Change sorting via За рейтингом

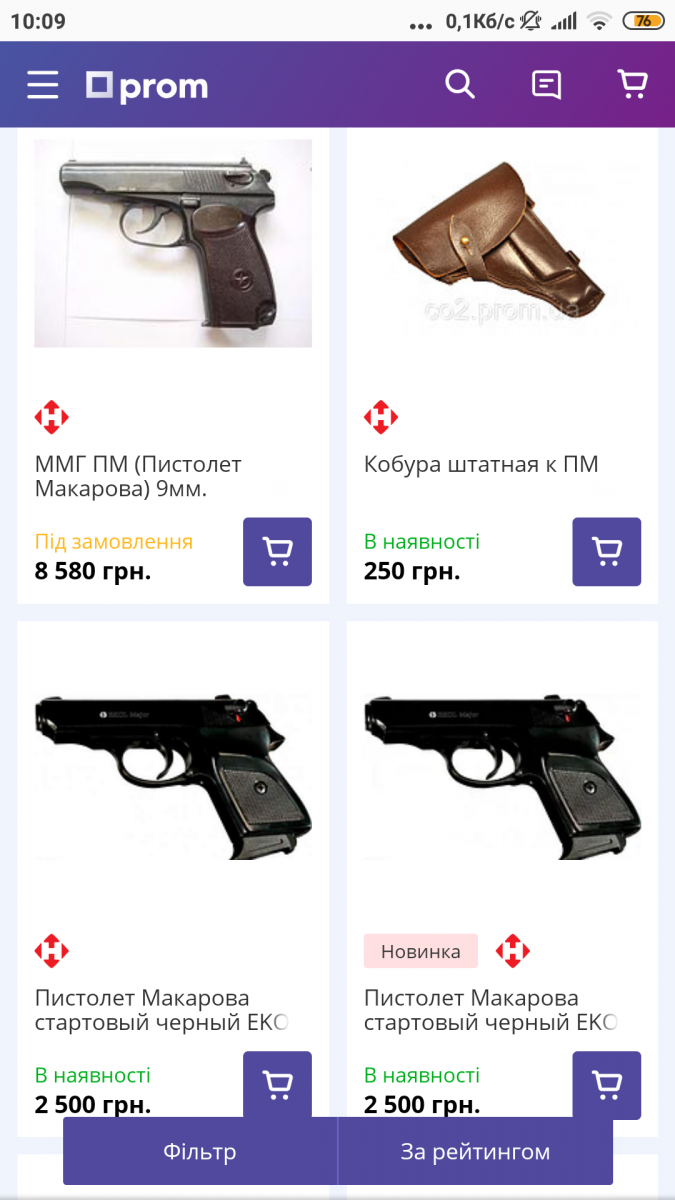click(475, 1152)
